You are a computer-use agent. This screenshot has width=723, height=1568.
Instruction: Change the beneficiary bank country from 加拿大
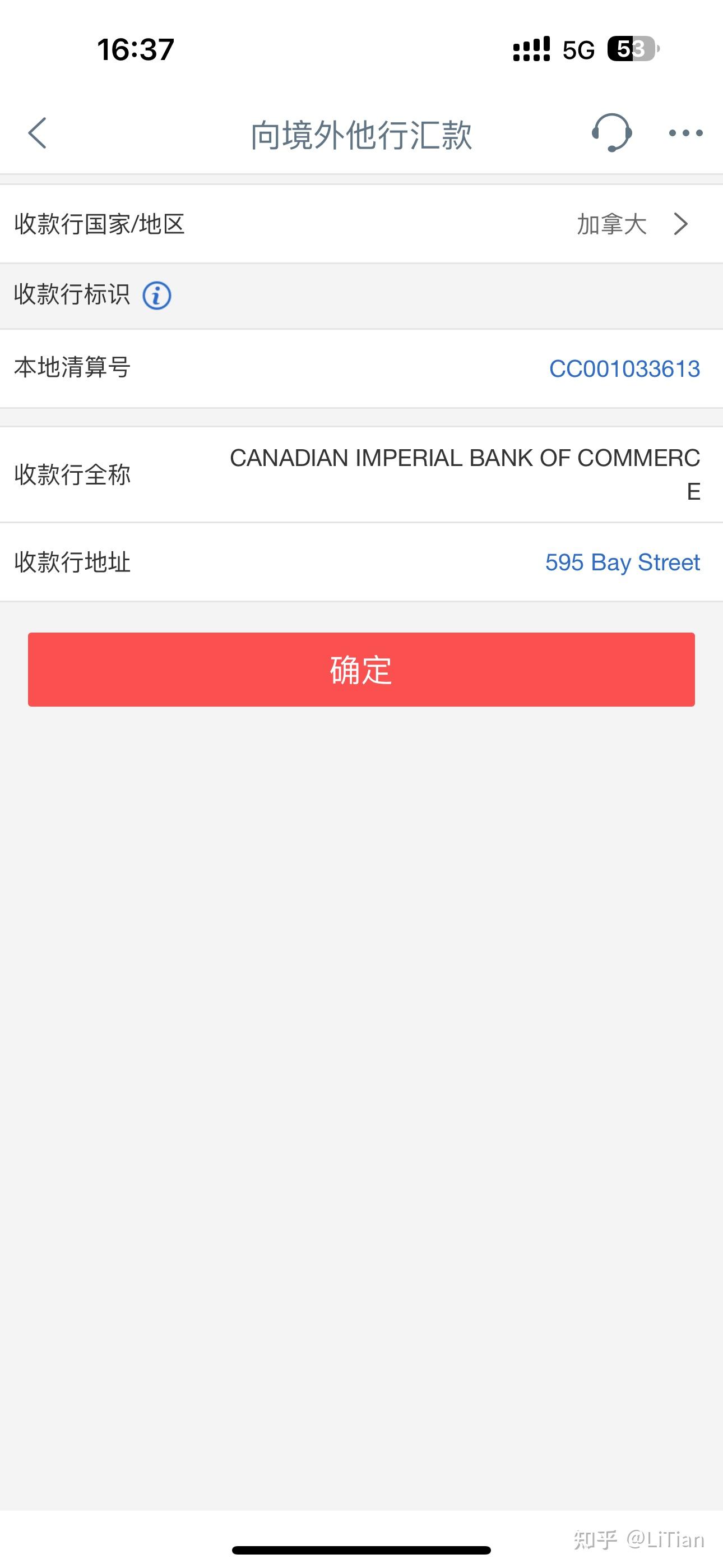point(632,224)
